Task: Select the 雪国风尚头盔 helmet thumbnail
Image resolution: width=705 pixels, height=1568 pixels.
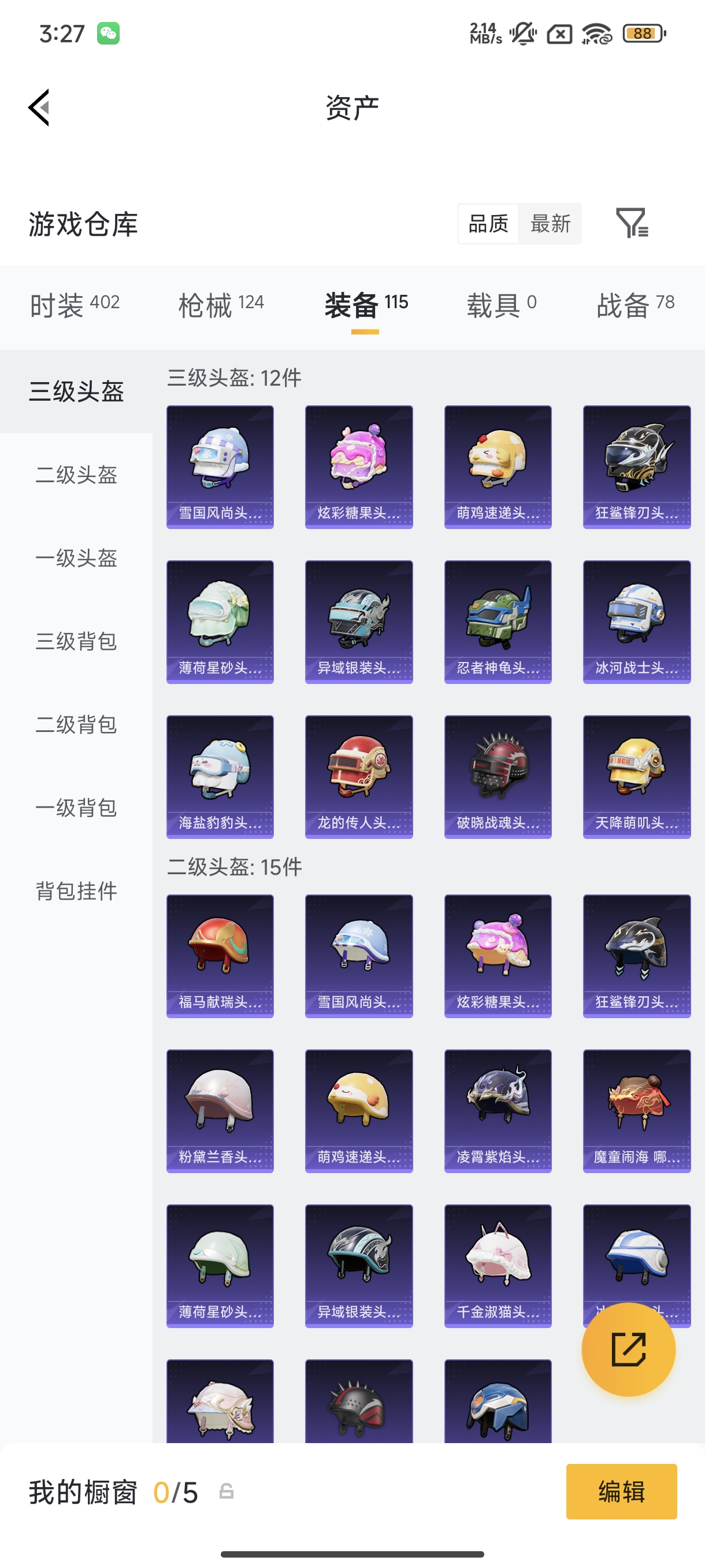Action: click(x=220, y=466)
